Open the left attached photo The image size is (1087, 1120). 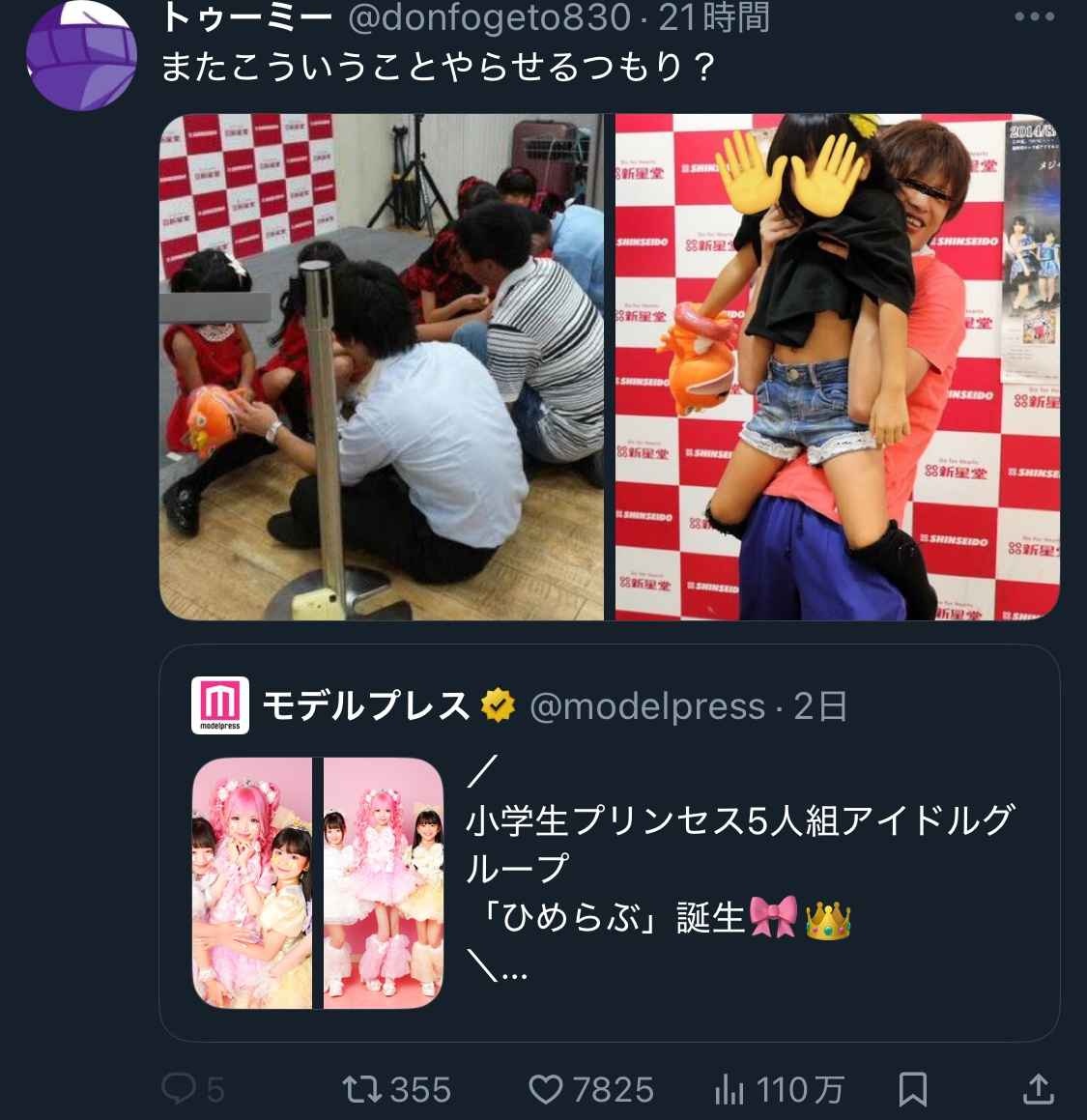point(382,367)
